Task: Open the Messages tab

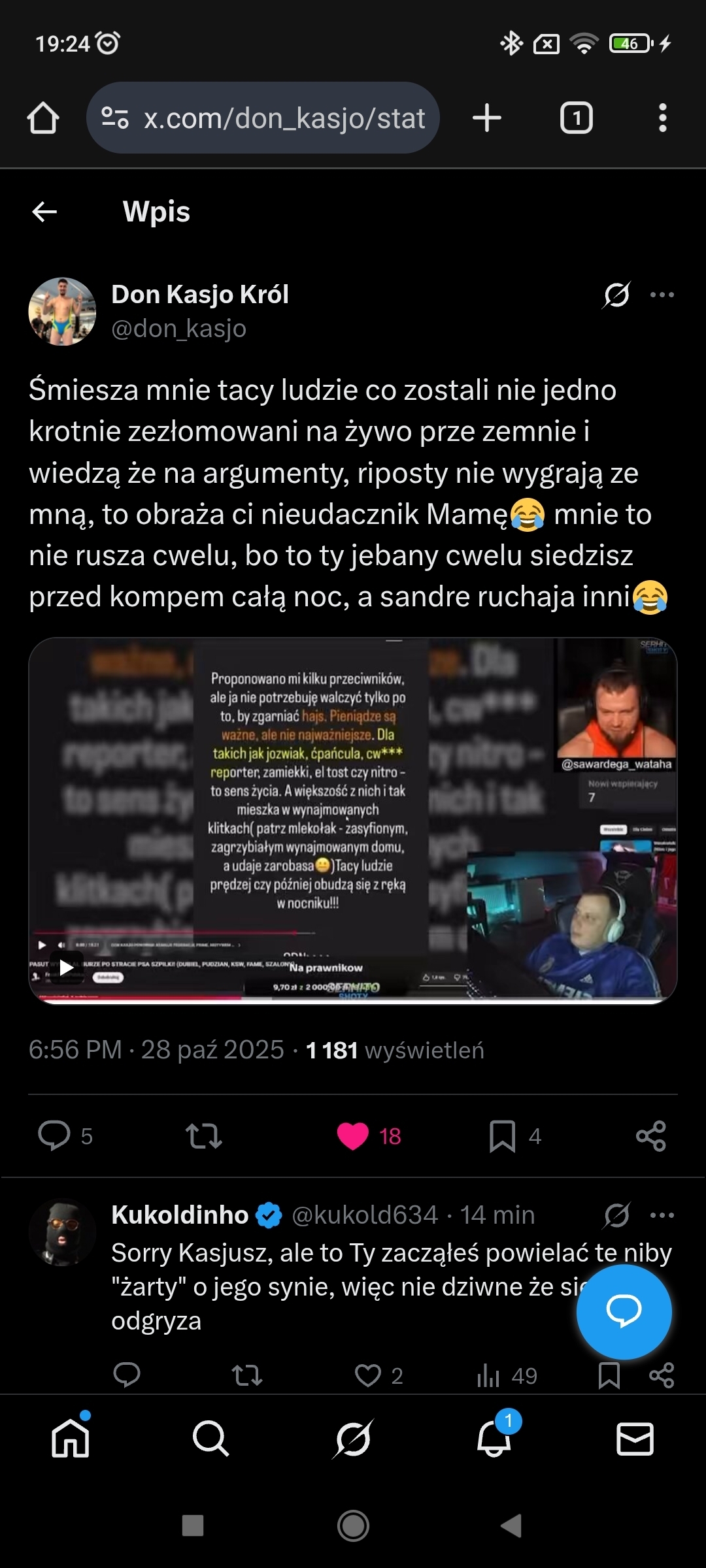Action: click(x=635, y=1439)
